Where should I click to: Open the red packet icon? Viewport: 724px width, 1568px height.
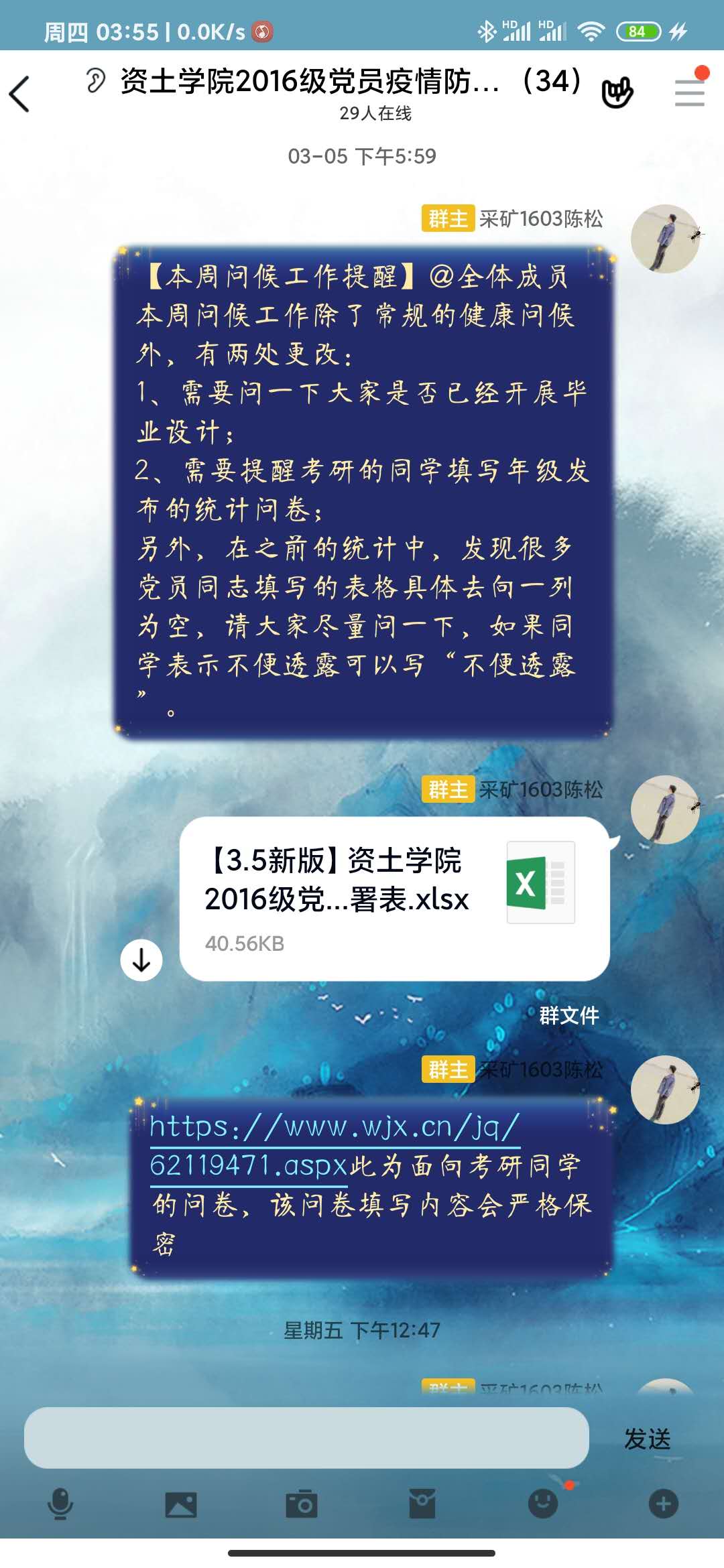[422, 1504]
